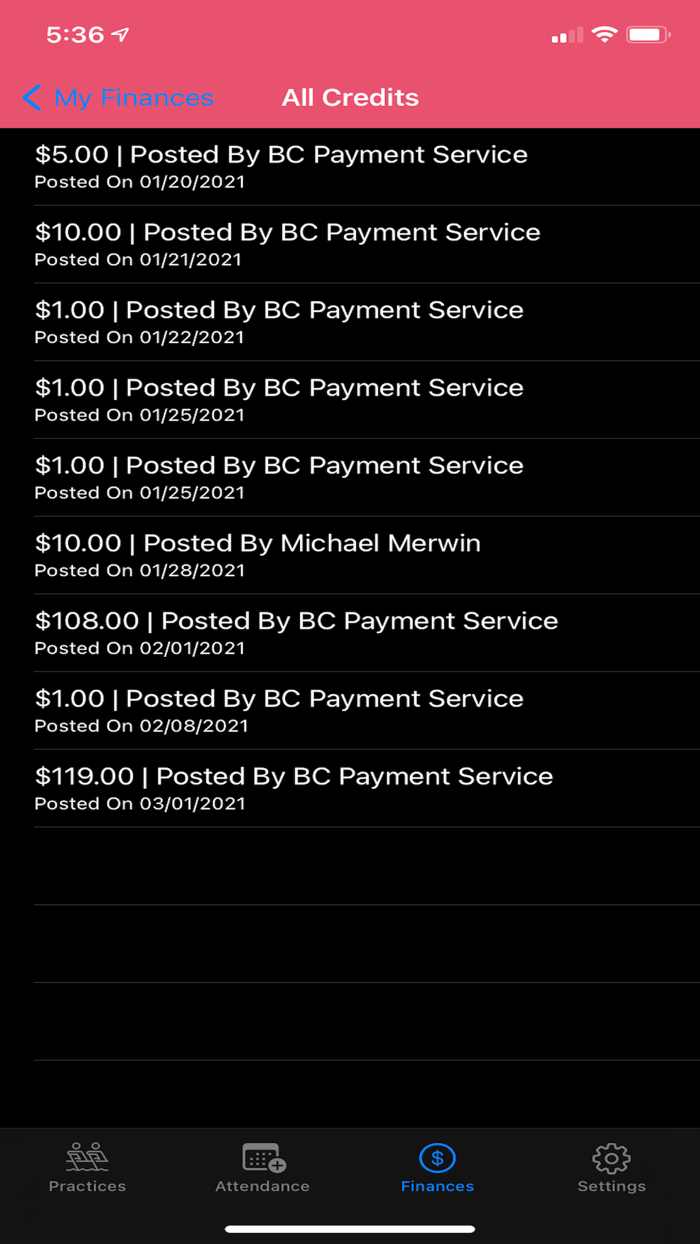This screenshot has width=700, height=1244.
Task: View the $10.00 credit posted by Michael Merwin
Action: (x=350, y=555)
